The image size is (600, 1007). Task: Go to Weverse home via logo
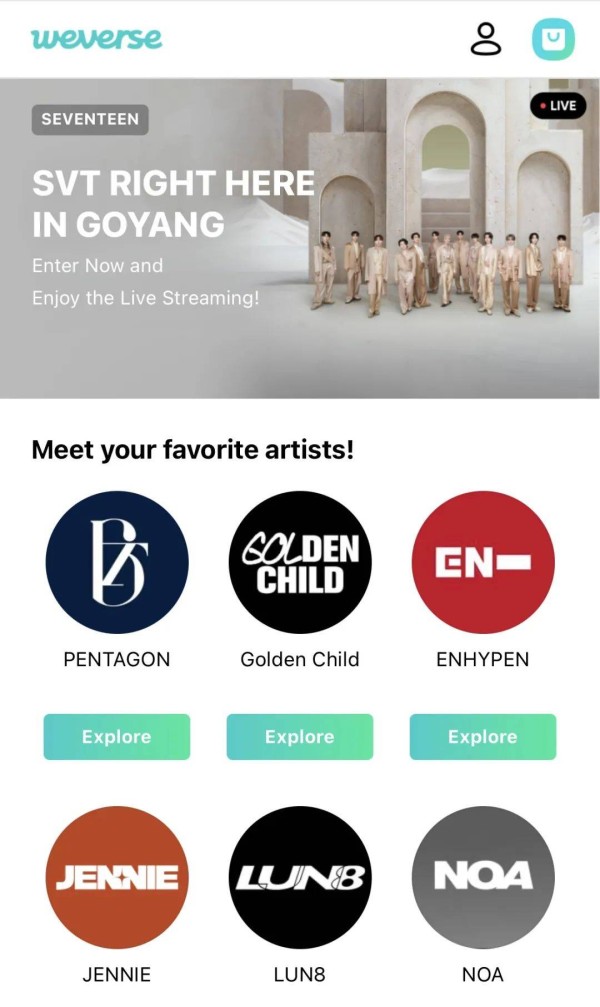click(97, 39)
